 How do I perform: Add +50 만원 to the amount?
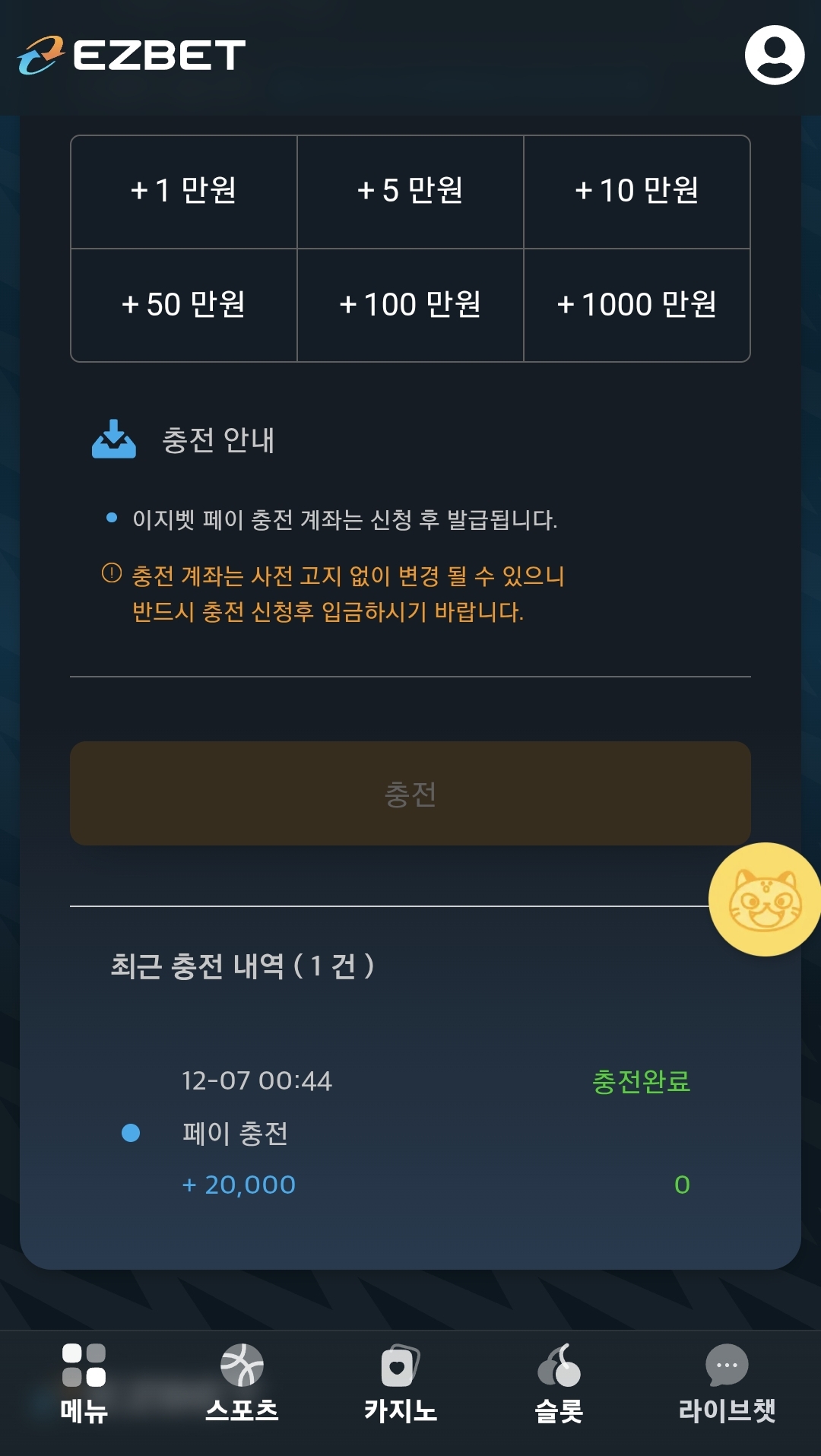[x=184, y=305]
